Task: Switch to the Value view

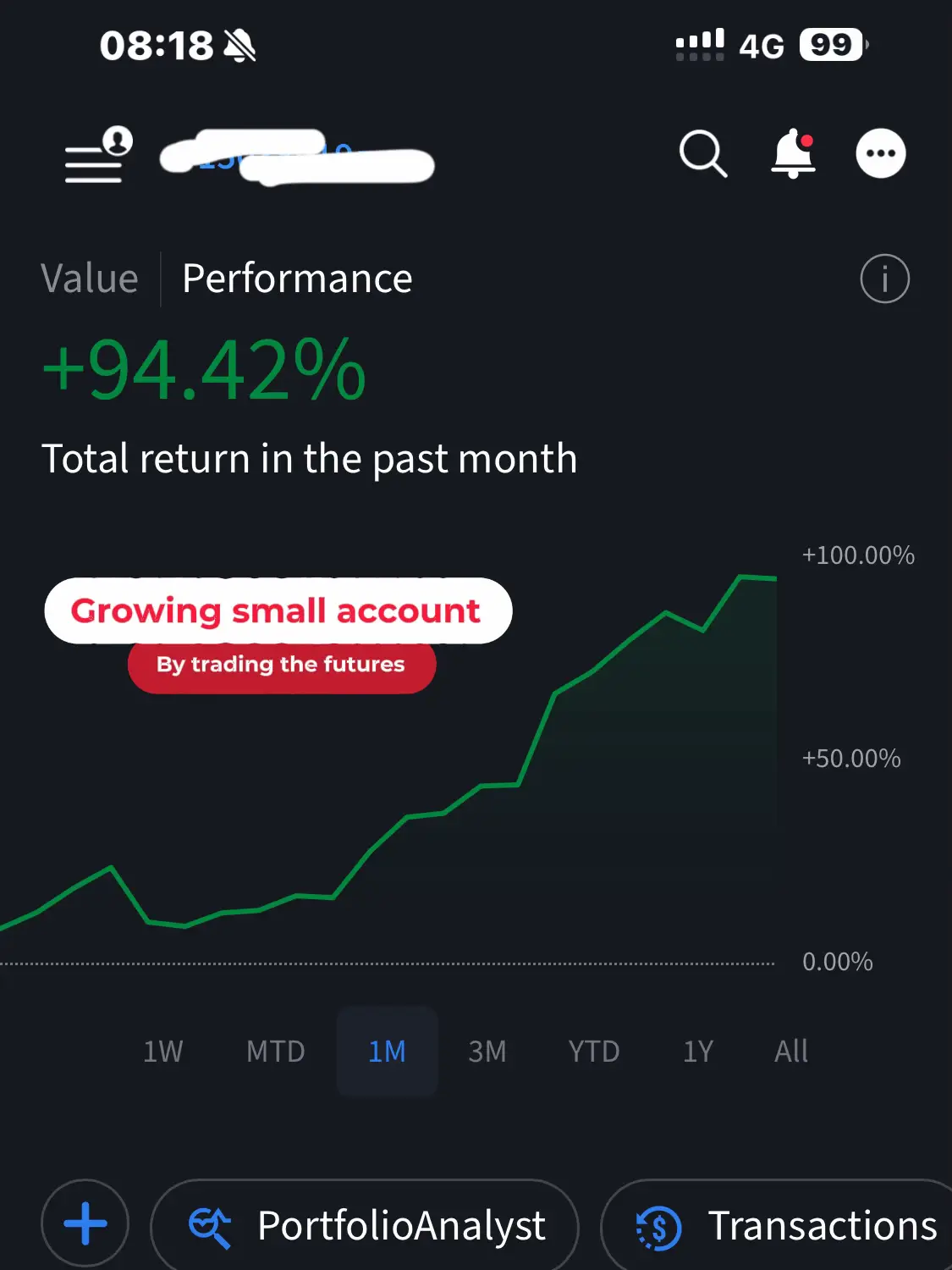Action: pyautogui.click(x=90, y=279)
